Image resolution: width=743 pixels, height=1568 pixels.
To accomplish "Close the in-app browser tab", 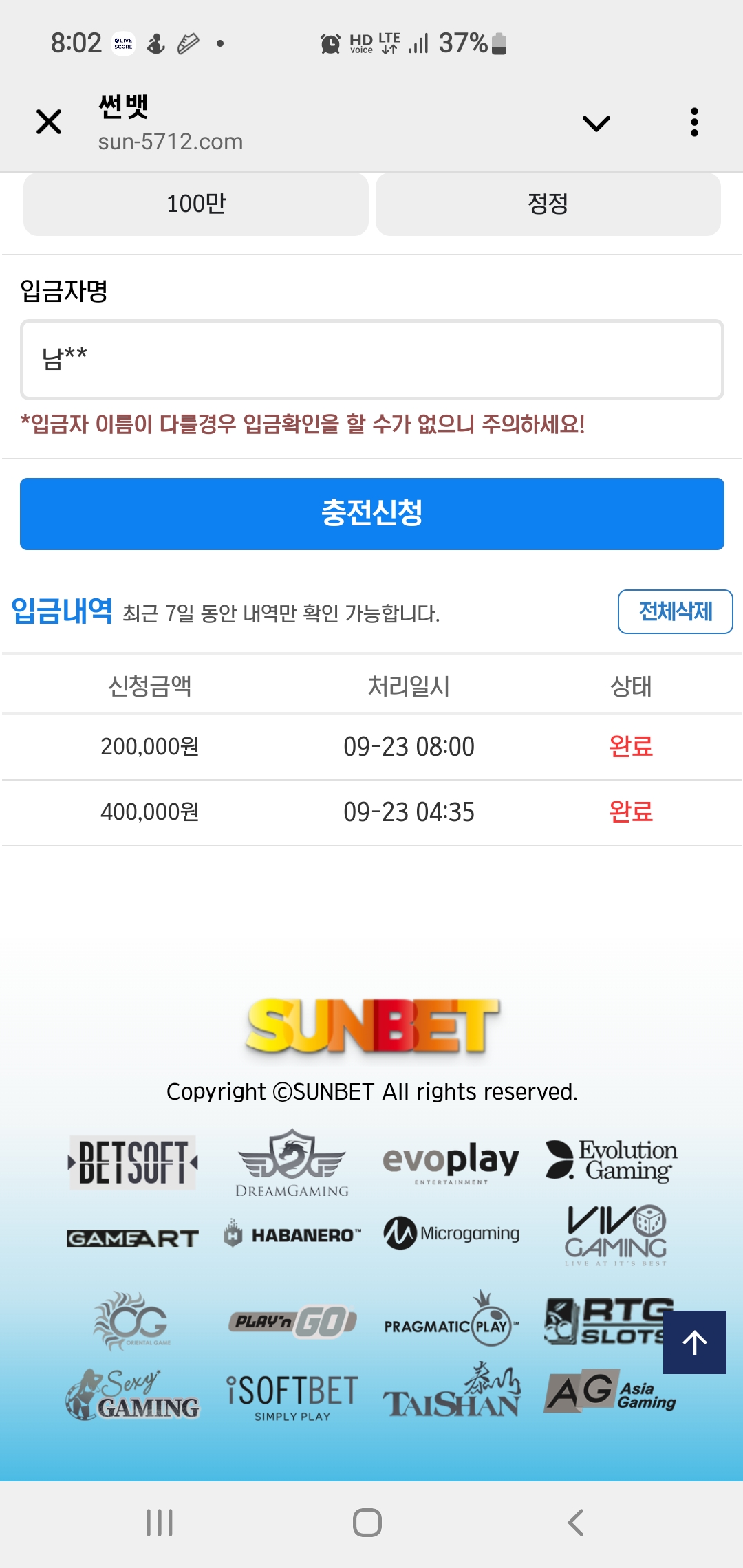I will point(49,122).
